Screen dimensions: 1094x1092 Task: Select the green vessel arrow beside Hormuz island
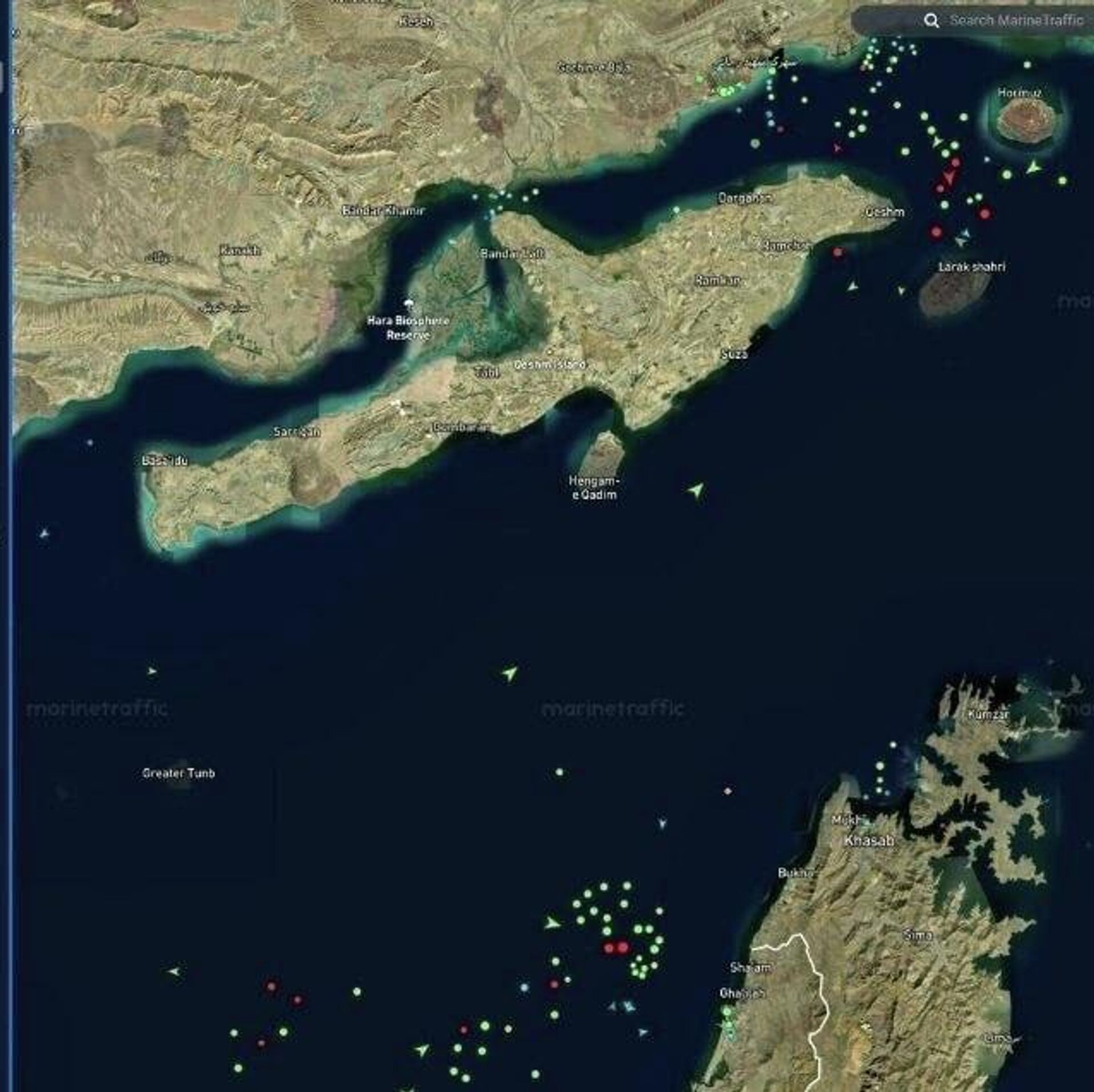[x=1032, y=168]
